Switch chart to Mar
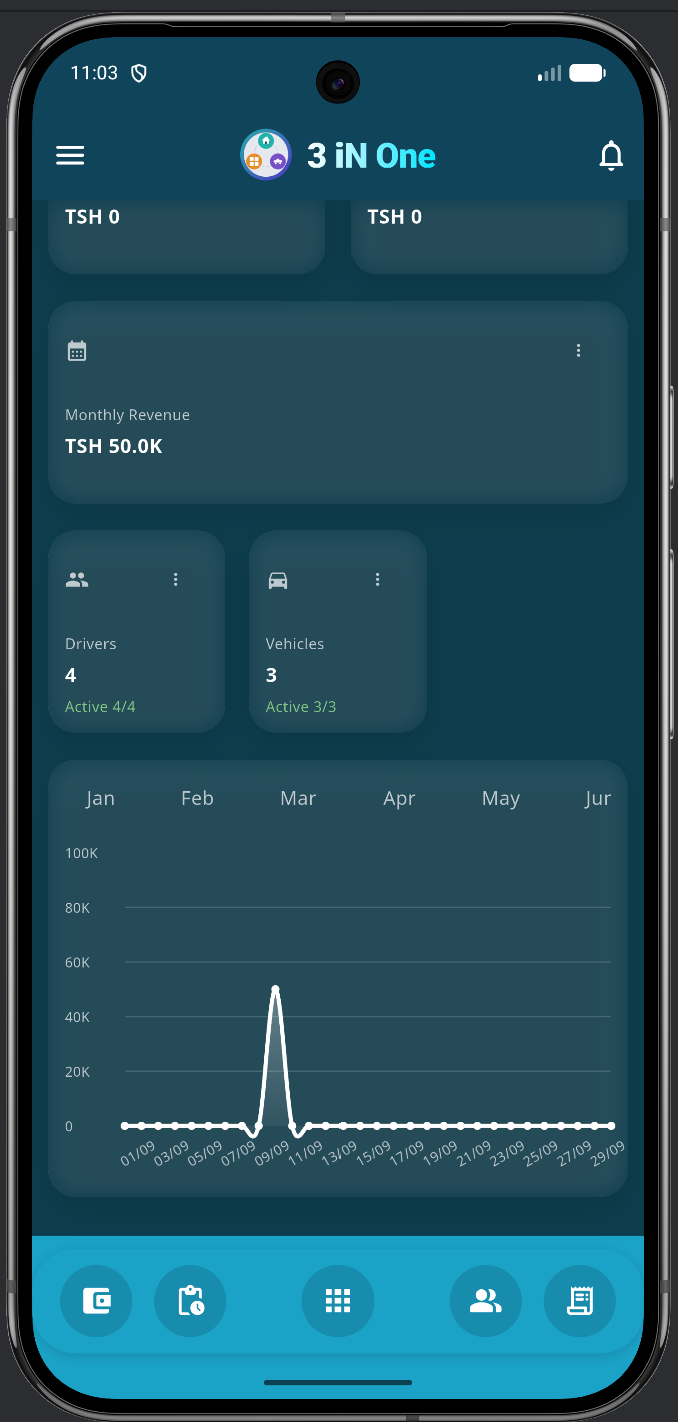 tap(298, 798)
